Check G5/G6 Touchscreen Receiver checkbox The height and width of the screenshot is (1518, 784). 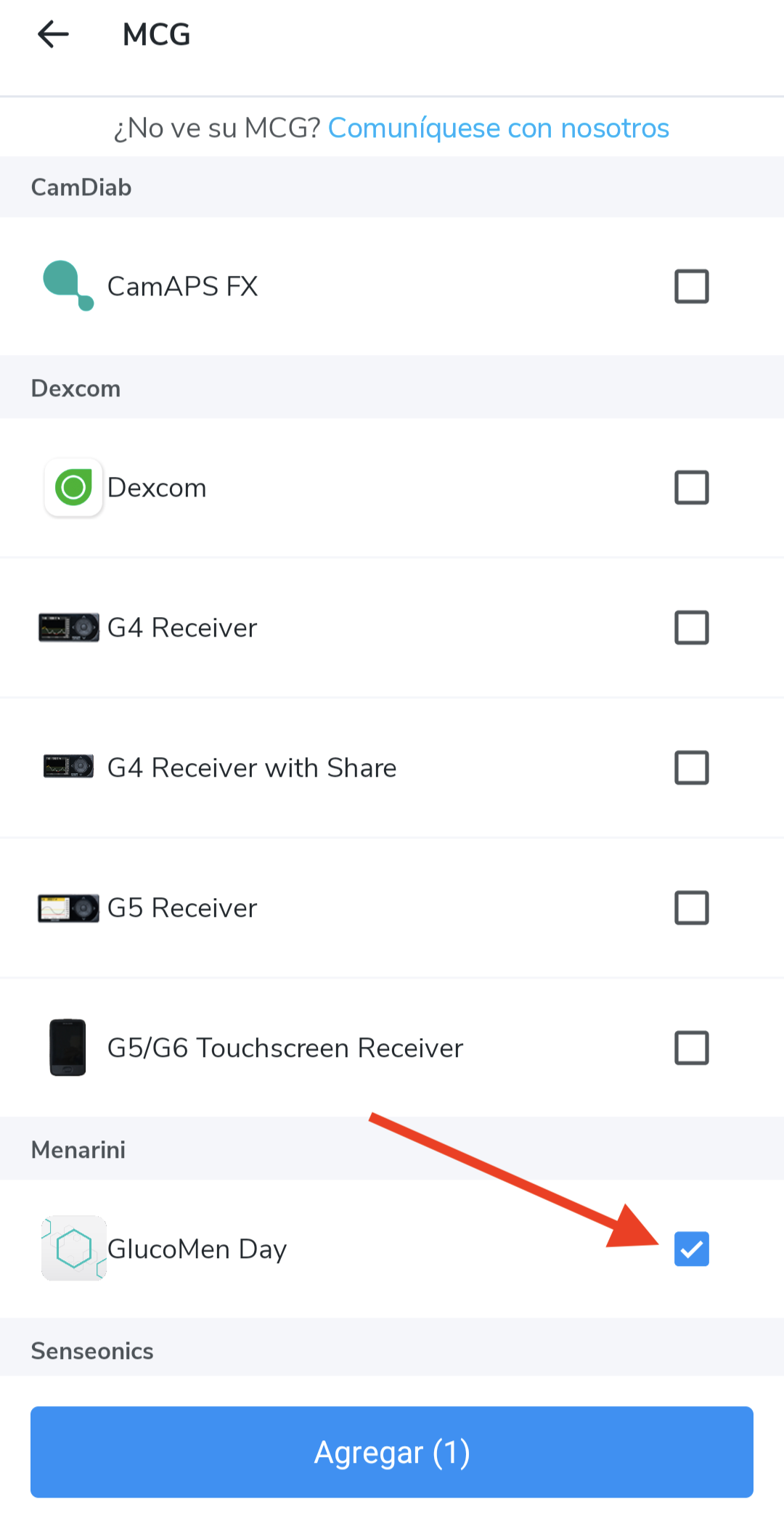691,1048
